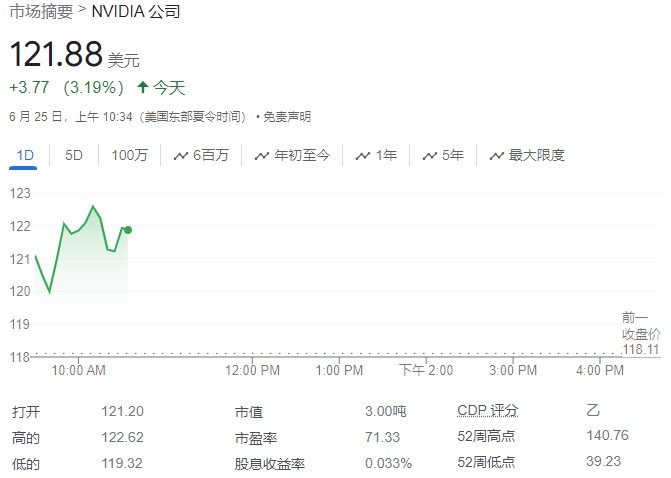This screenshot has width=671, height=478.
Task: Open the CDP 评分 info link
Action: 487,411
